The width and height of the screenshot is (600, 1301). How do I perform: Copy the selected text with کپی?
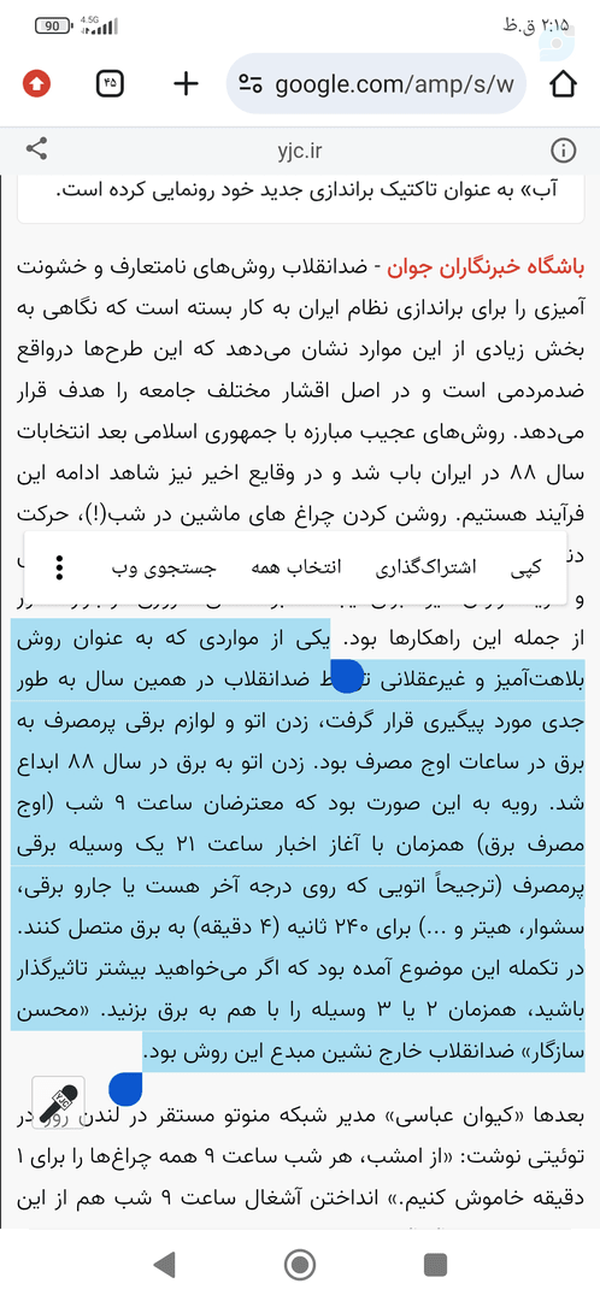click(526, 568)
